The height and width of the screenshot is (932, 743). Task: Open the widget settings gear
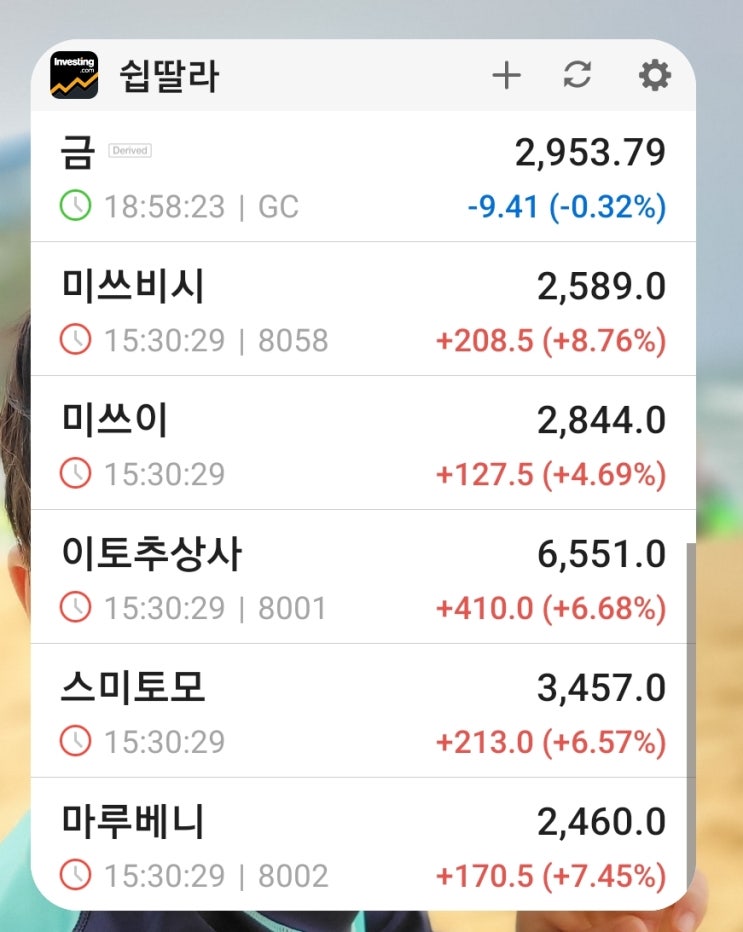[x=654, y=76]
